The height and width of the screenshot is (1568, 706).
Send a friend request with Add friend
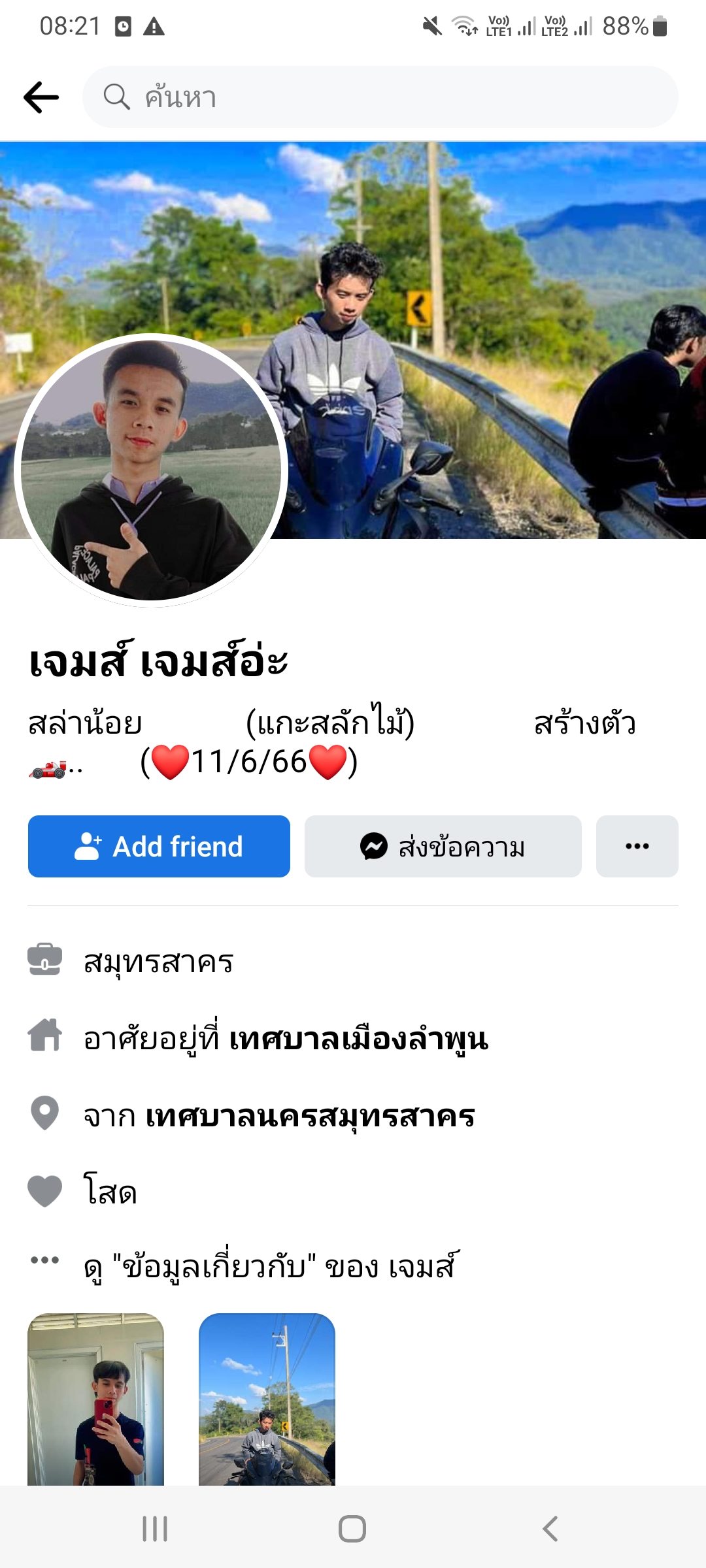tap(159, 846)
